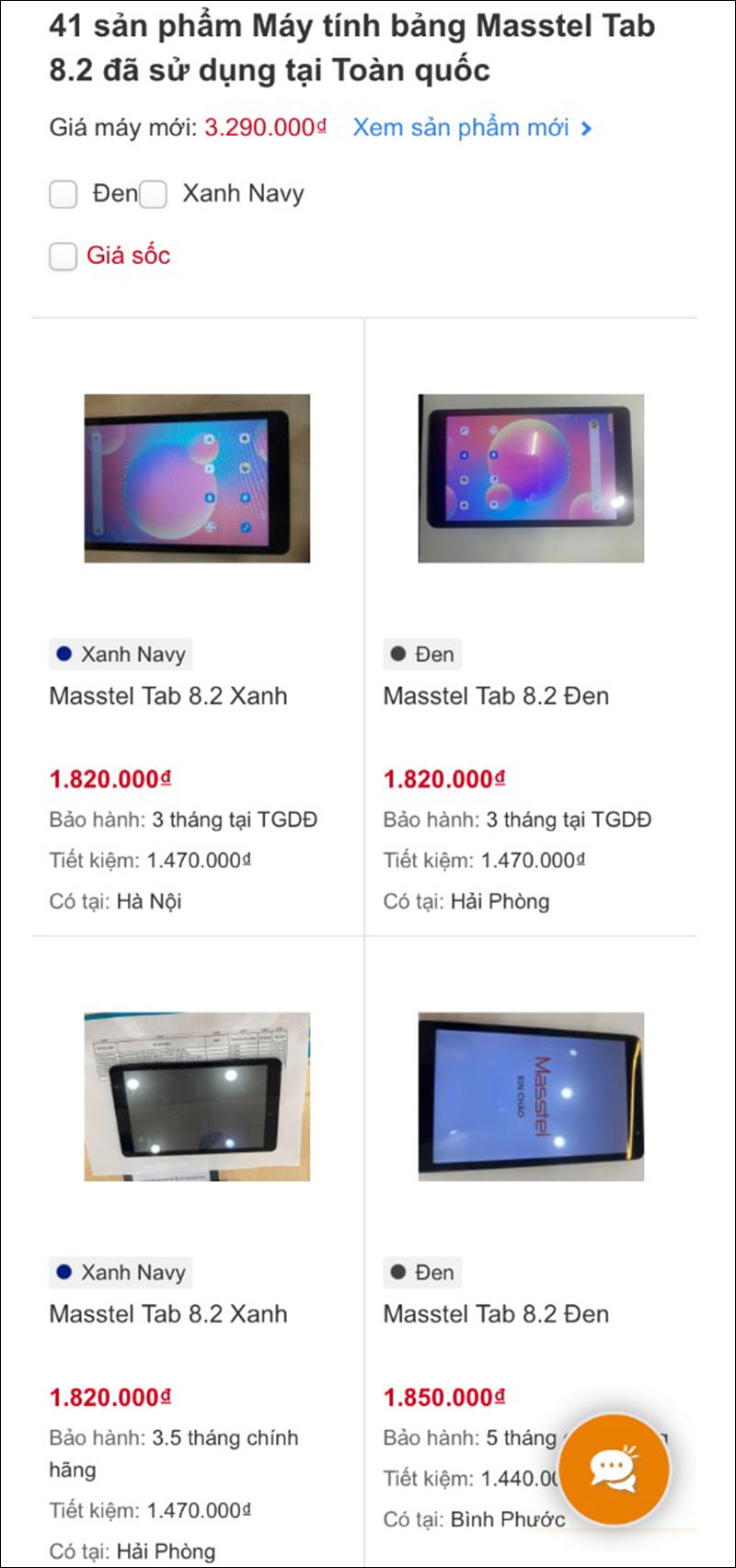This screenshot has height=1568, width=736.
Task: Click the tablet photo showing Masstel boot screen
Action: pos(530,1096)
